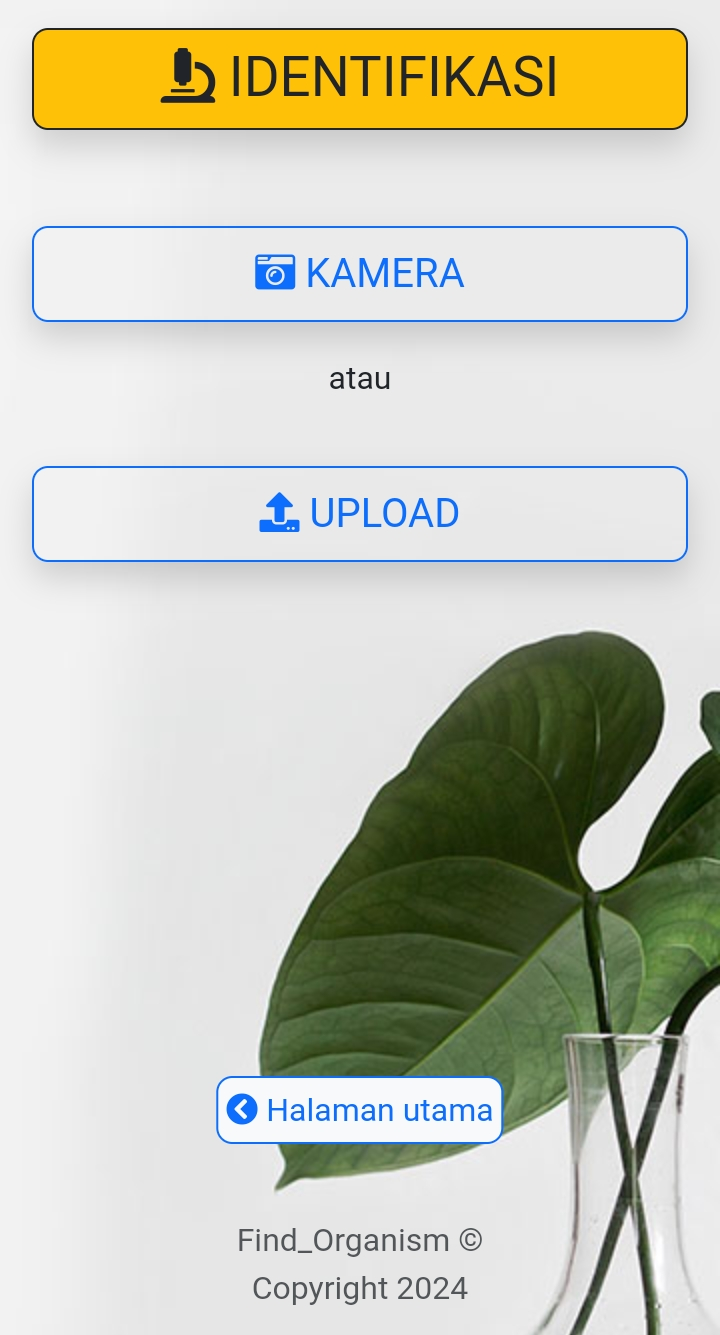This screenshot has height=1335, width=720.
Task: Click the Copyright 2024 footer line
Action: click(x=360, y=1288)
